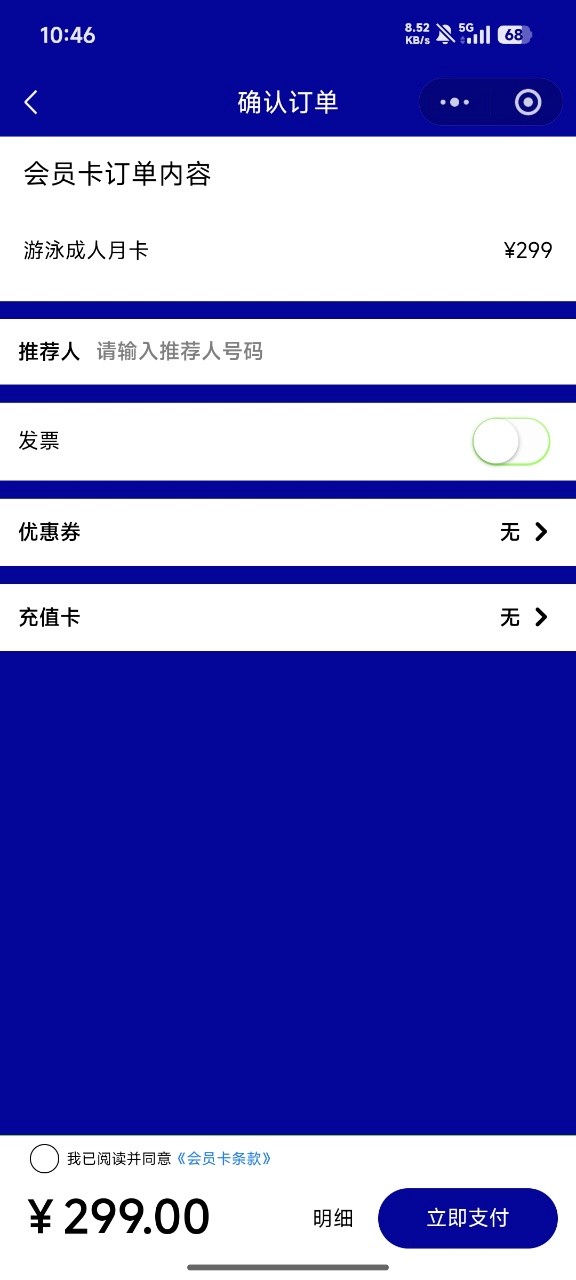This screenshot has height=1280, width=576.
Task: Open the 《会员卡条款》 link
Action: (x=224, y=1159)
